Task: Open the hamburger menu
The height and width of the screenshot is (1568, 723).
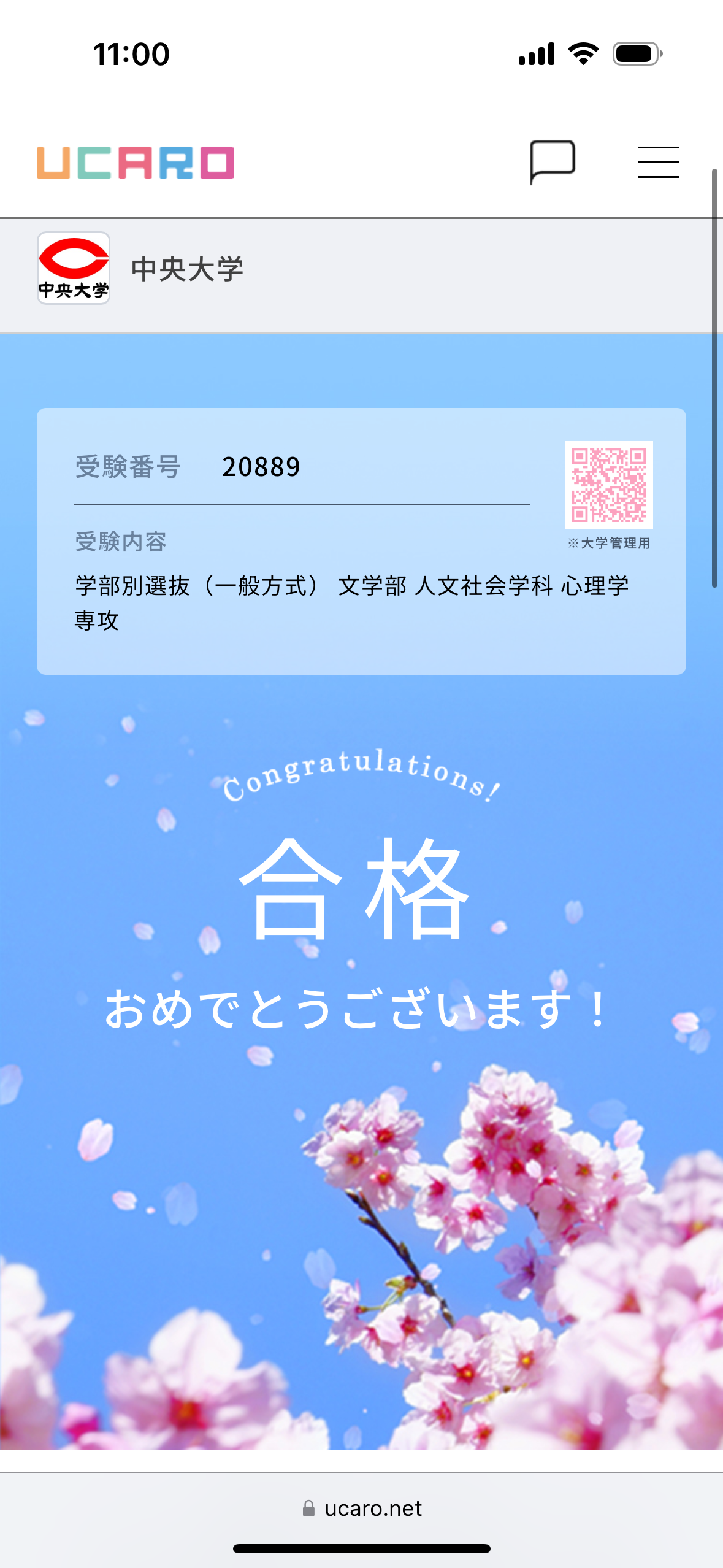Action: pos(658,162)
